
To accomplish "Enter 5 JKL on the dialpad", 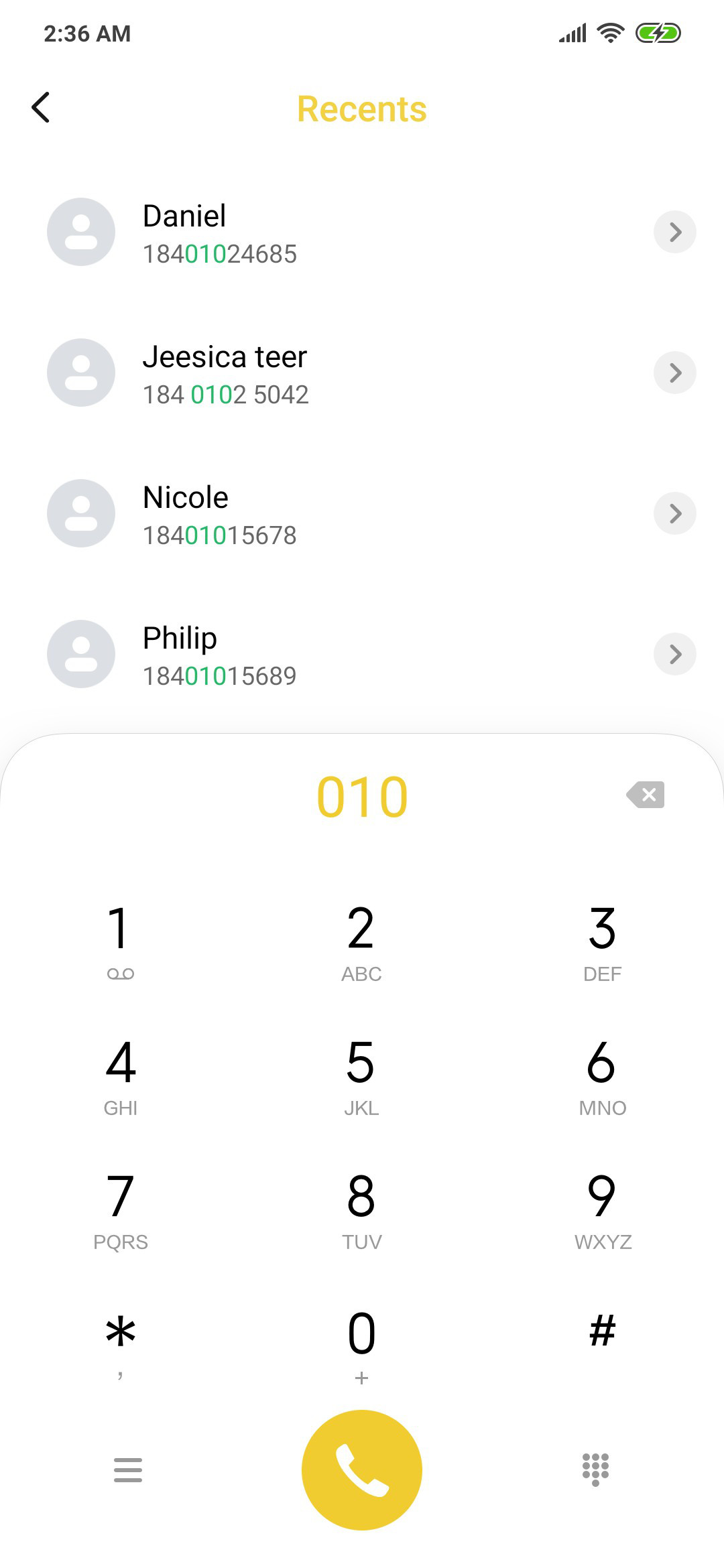I will 362,1076.
